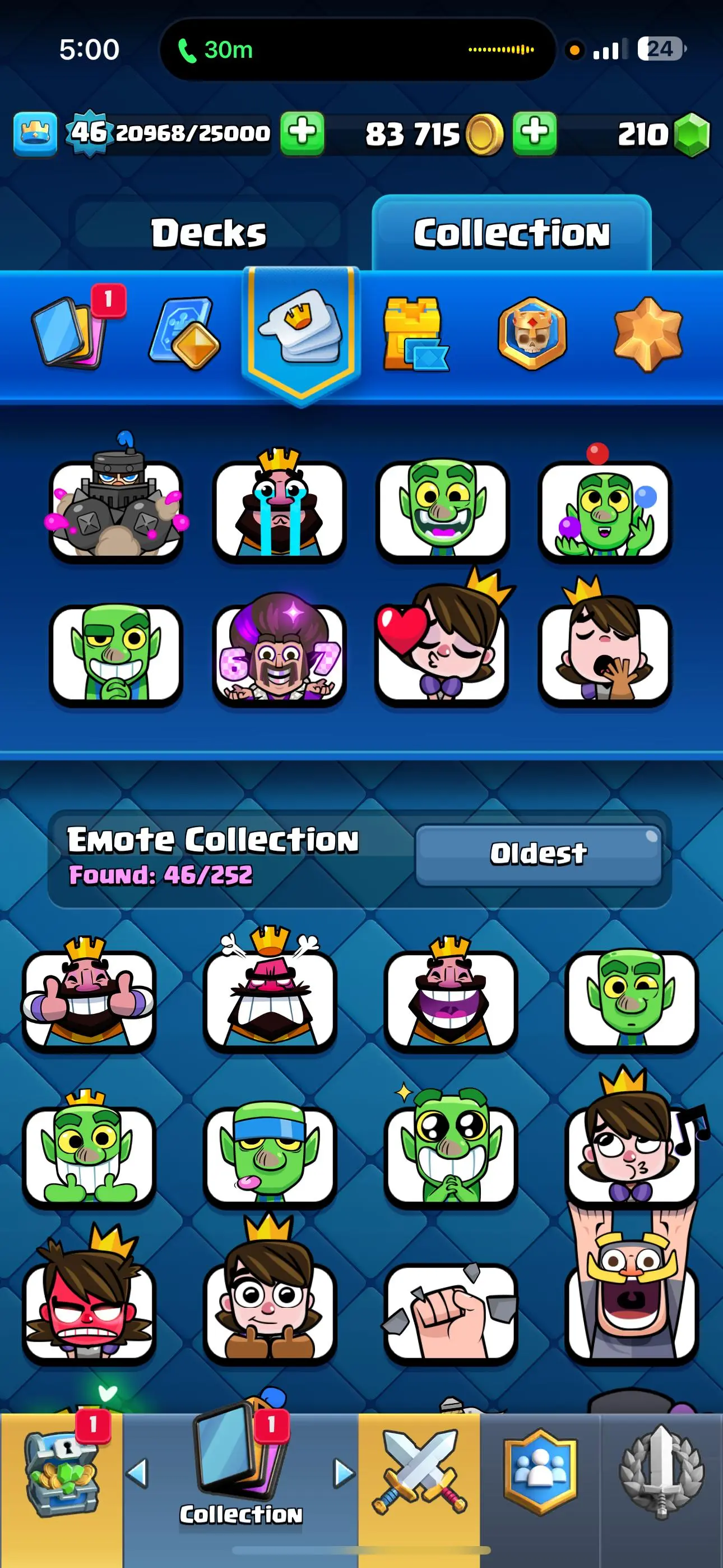Buy more gold with the plus button
723x1568 pixels.
[534, 133]
